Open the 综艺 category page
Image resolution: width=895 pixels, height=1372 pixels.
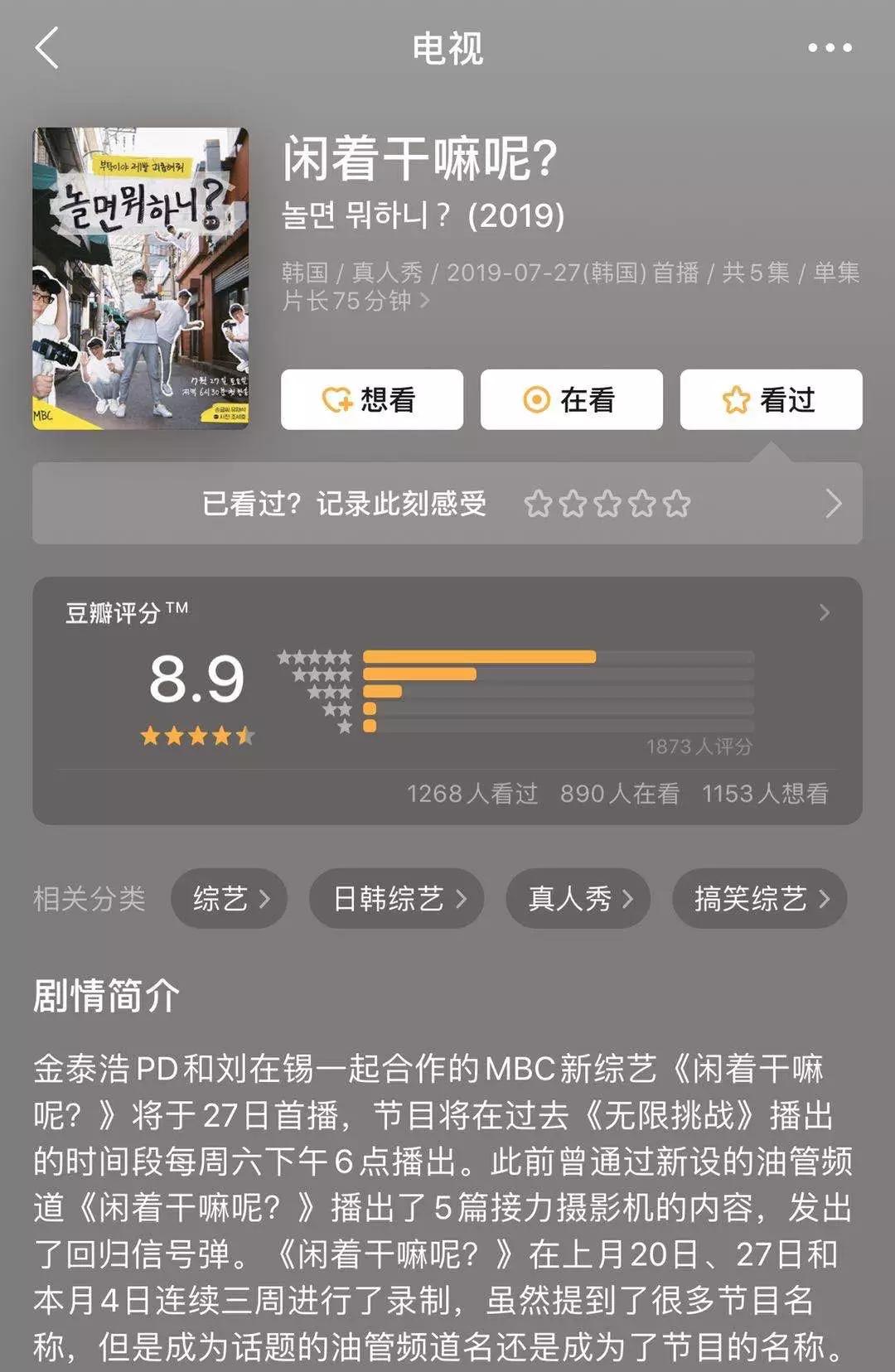[230, 898]
